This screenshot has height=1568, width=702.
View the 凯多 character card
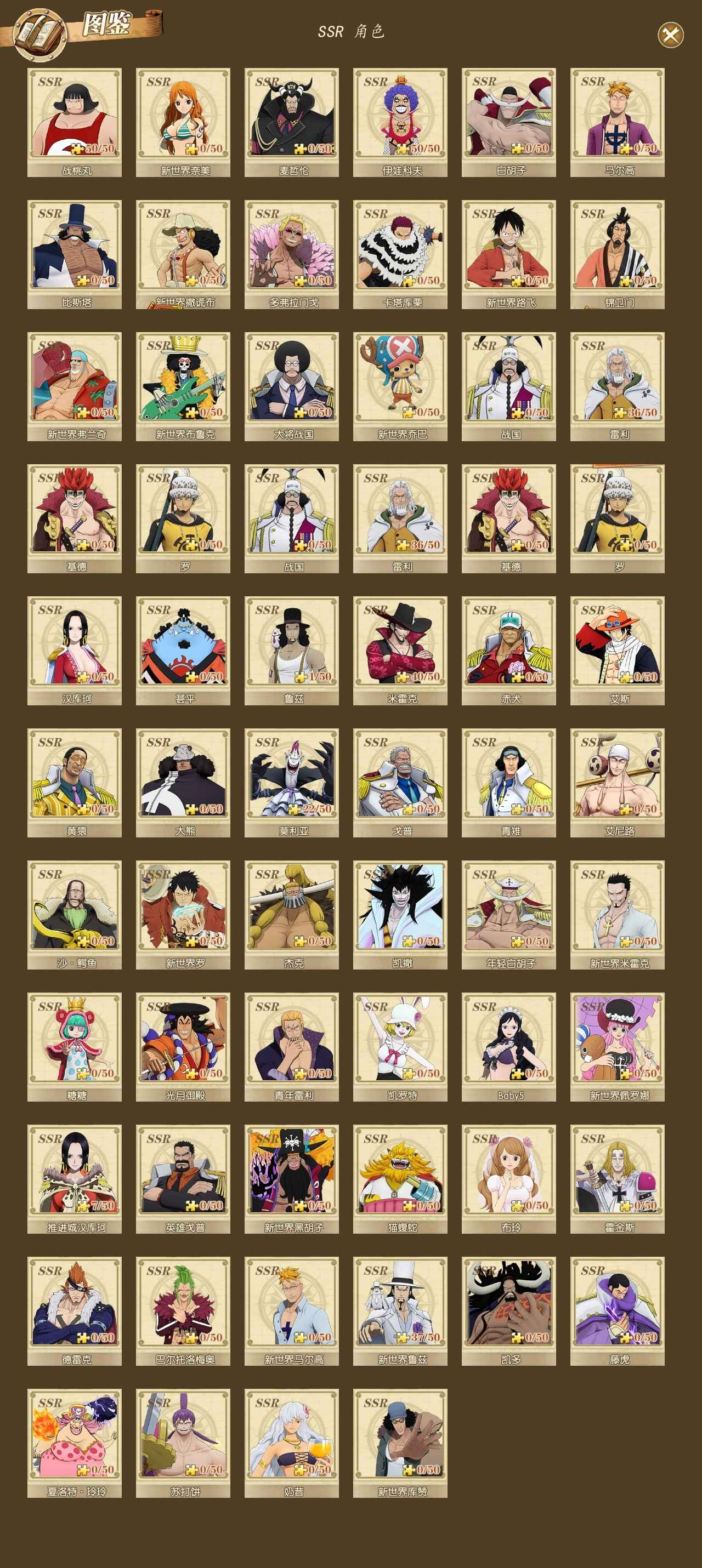click(509, 1310)
